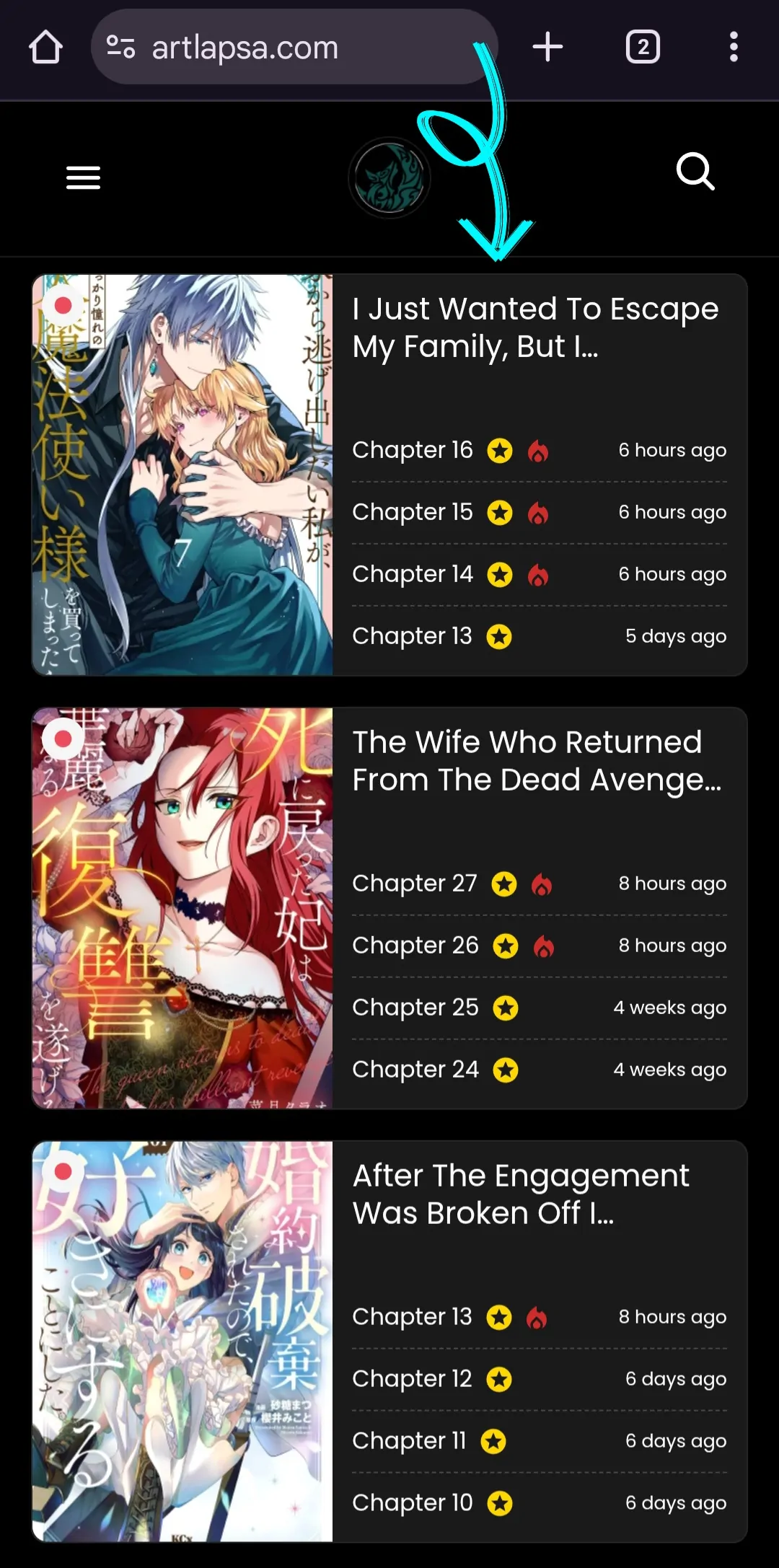Open After The Engagement Was Broken title
Screen dimensions: 779x1568
[519, 1194]
